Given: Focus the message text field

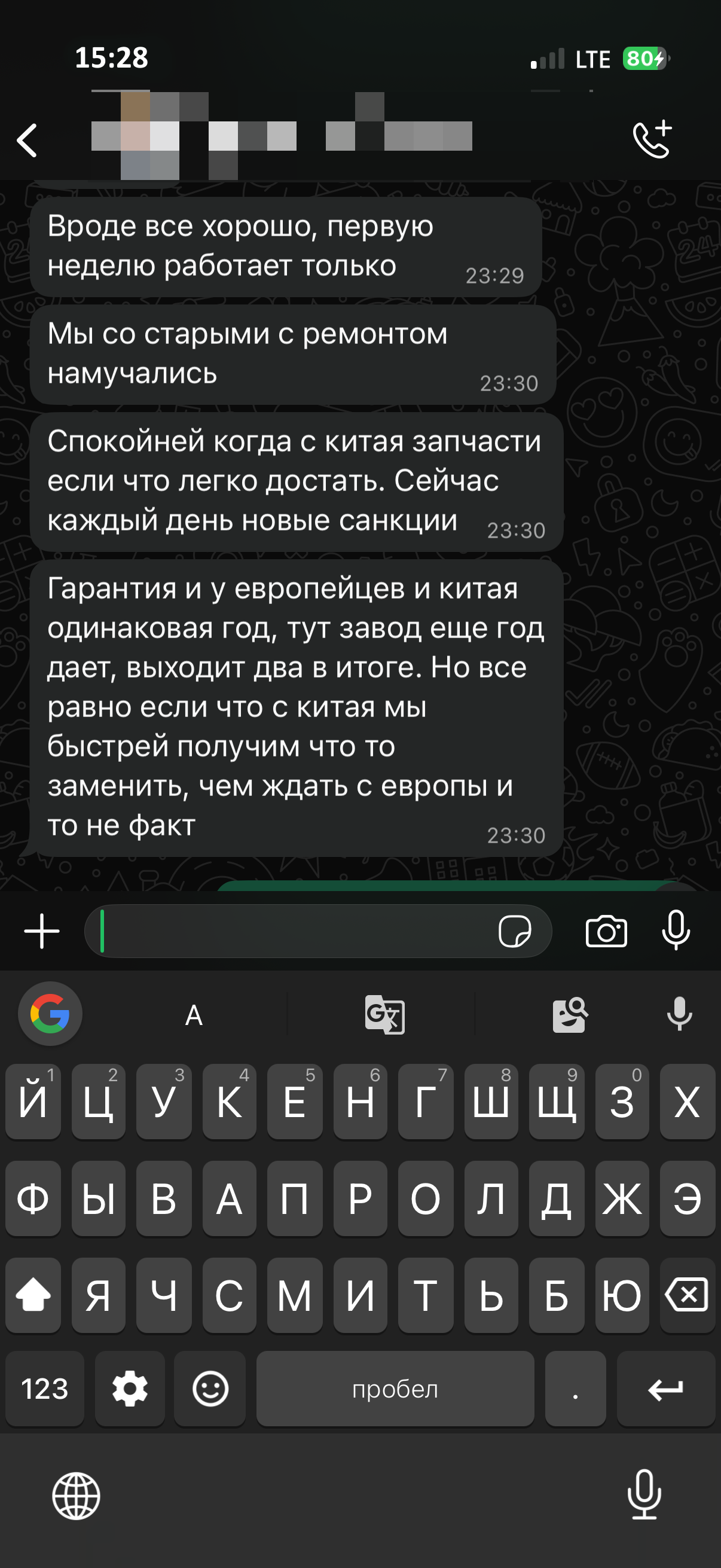Looking at the screenshot, I should click(292, 931).
